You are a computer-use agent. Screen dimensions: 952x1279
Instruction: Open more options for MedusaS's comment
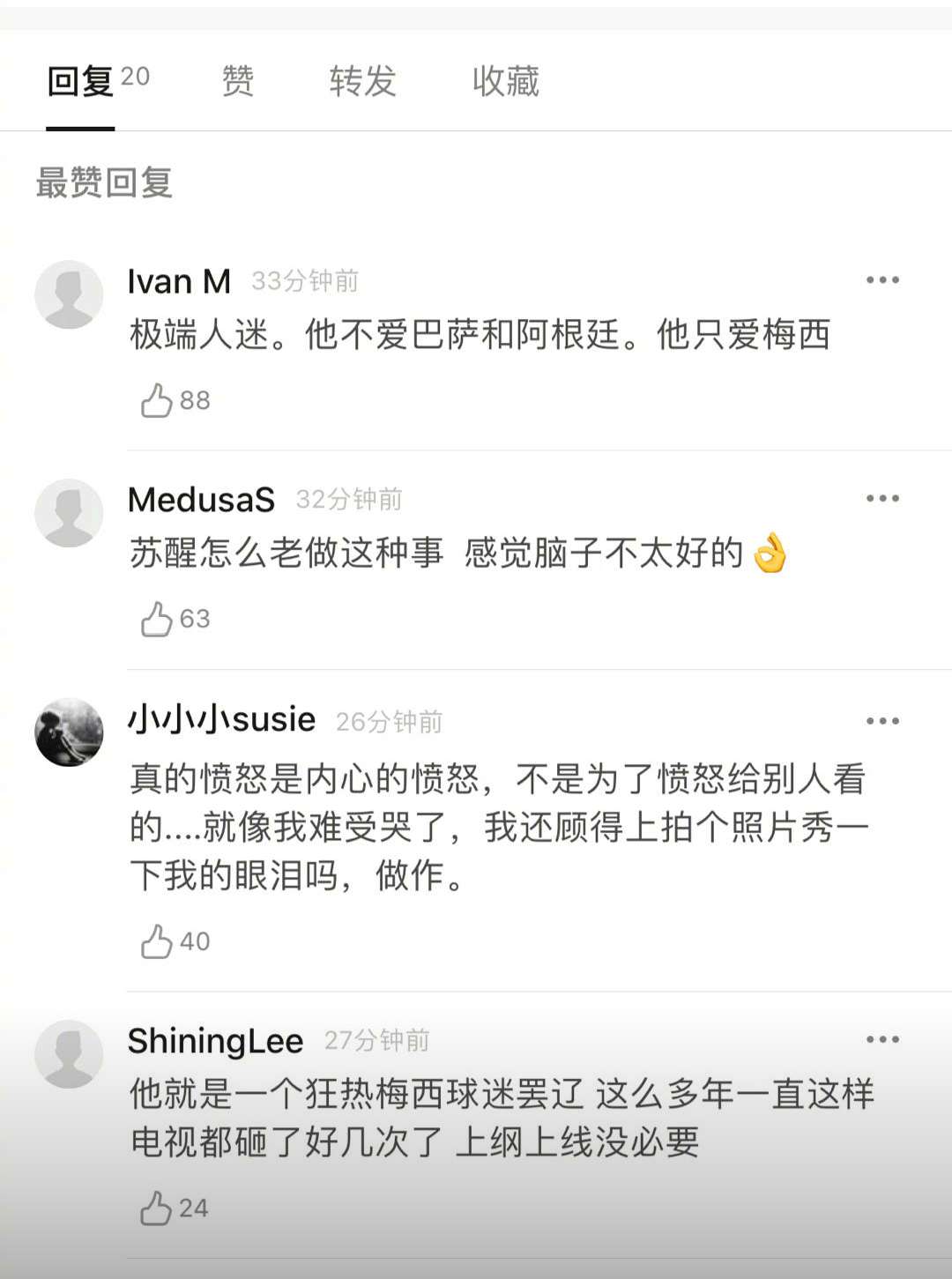pyautogui.click(x=882, y=498)
